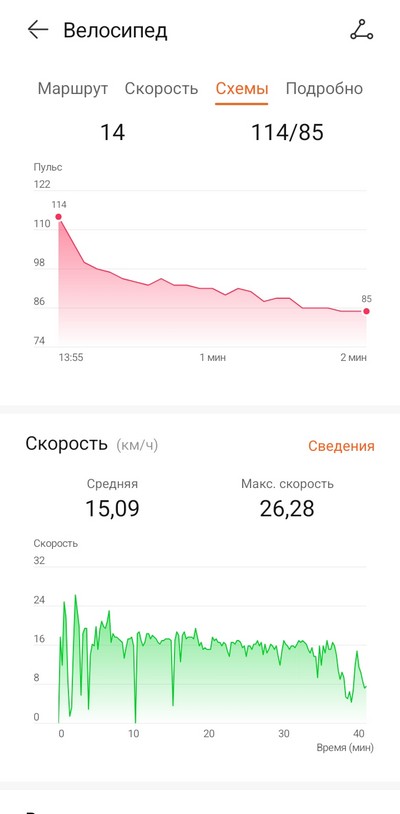Open the route share icon
This screenshot has width=400, height=814.
[x=362, y=30]
